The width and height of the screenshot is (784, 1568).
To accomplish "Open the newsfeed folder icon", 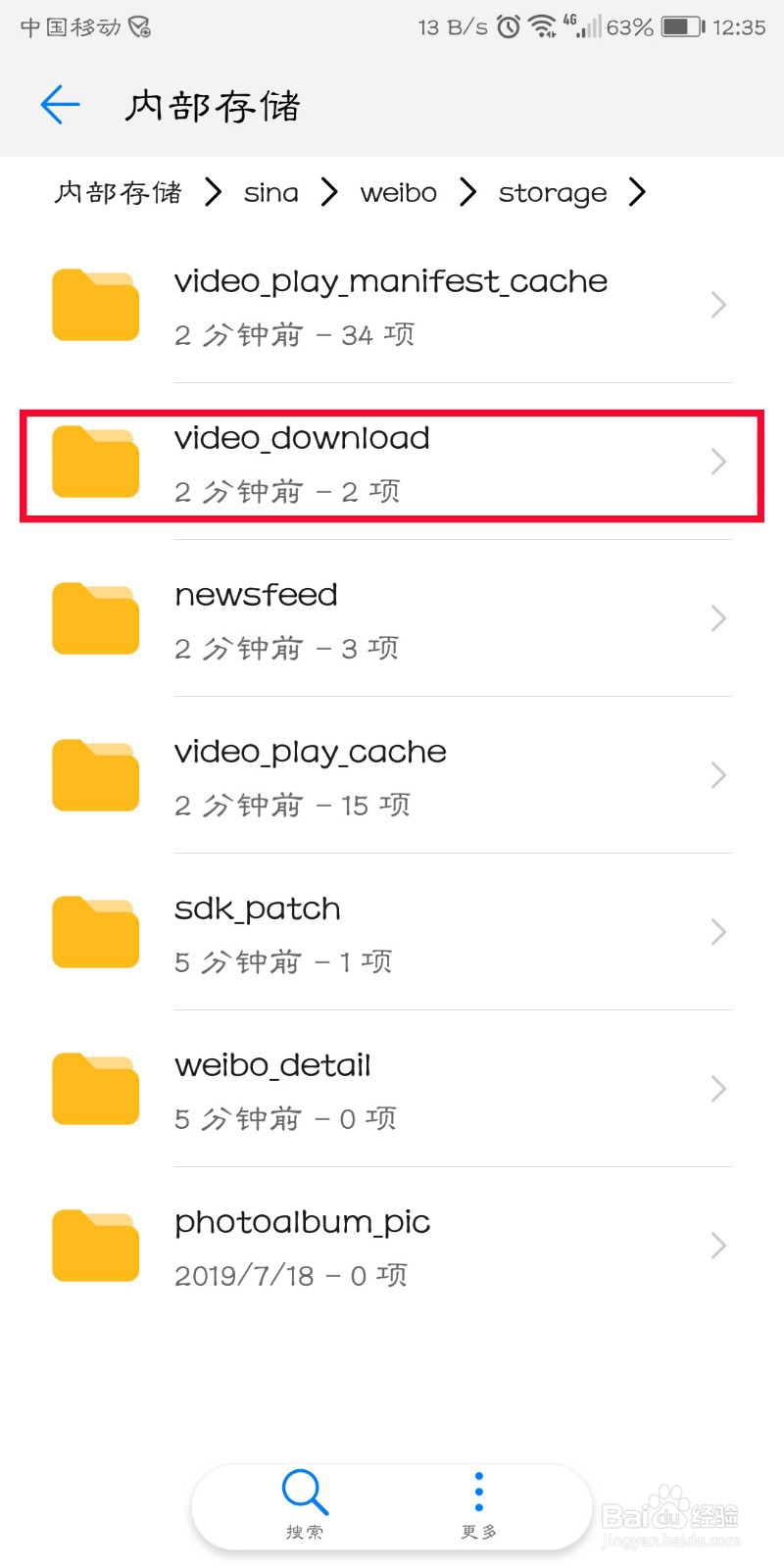I will coord(94,617).
